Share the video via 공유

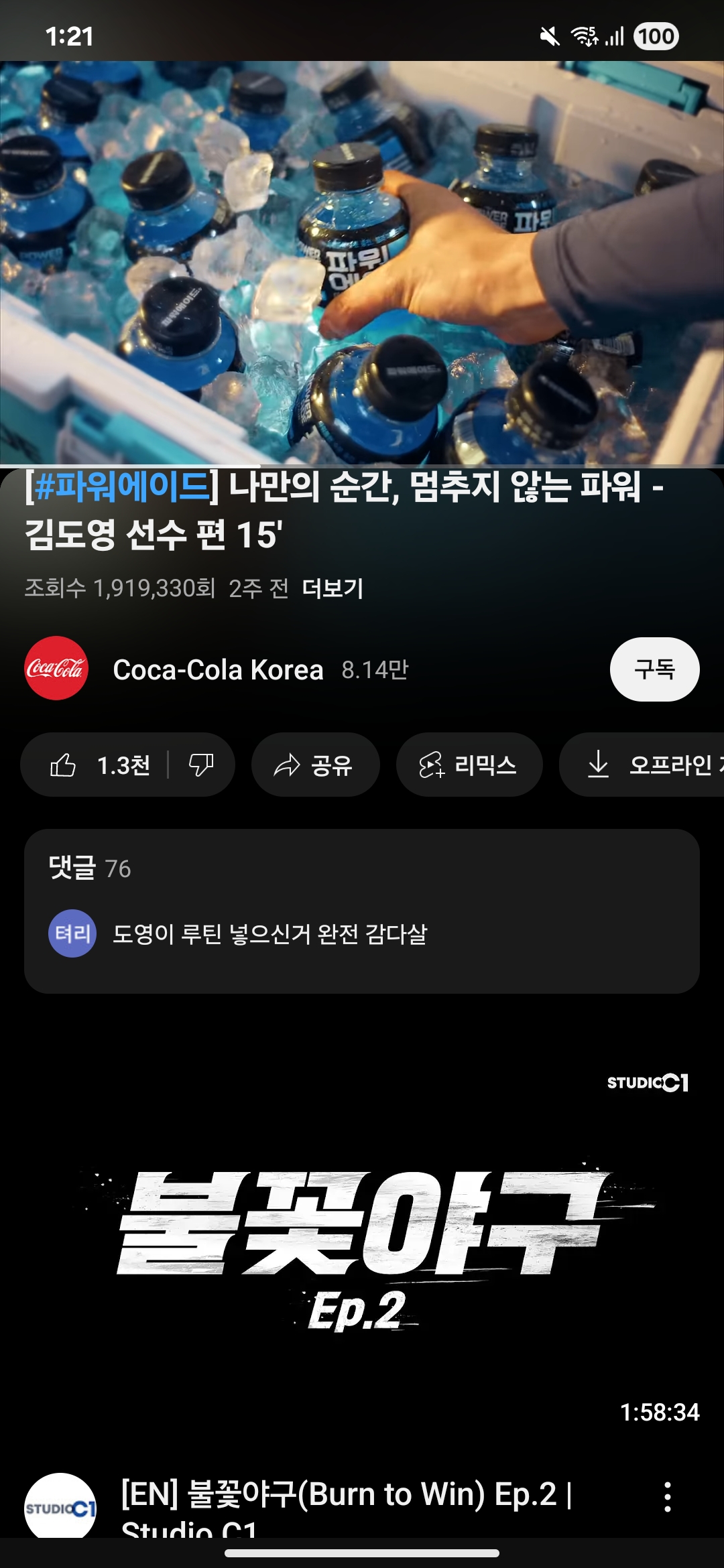click(x=314, y=765)
